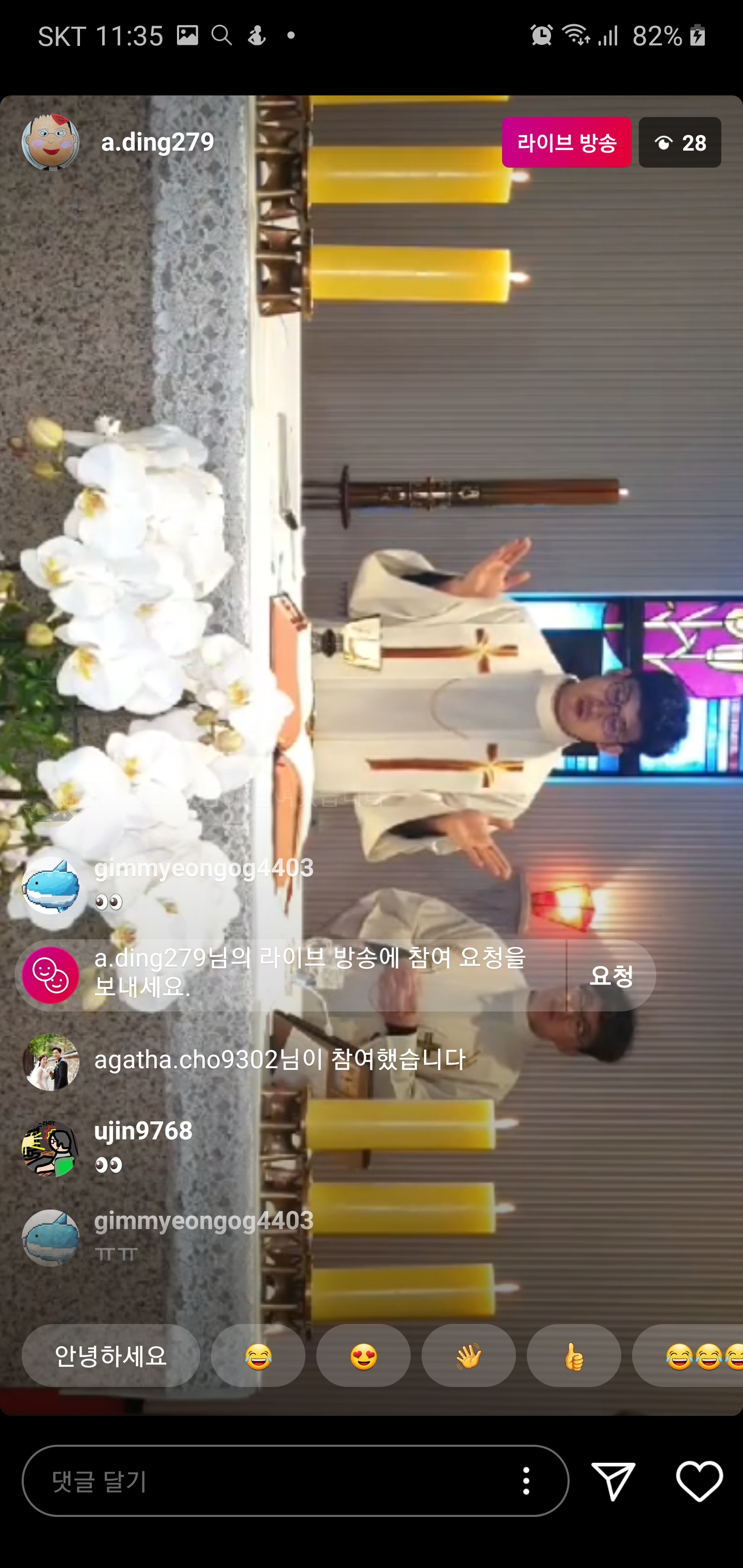Screen dimensions: 743x1568
Task: Send the heart-eyes emoji quick reaction
Action: point(363,1355)
